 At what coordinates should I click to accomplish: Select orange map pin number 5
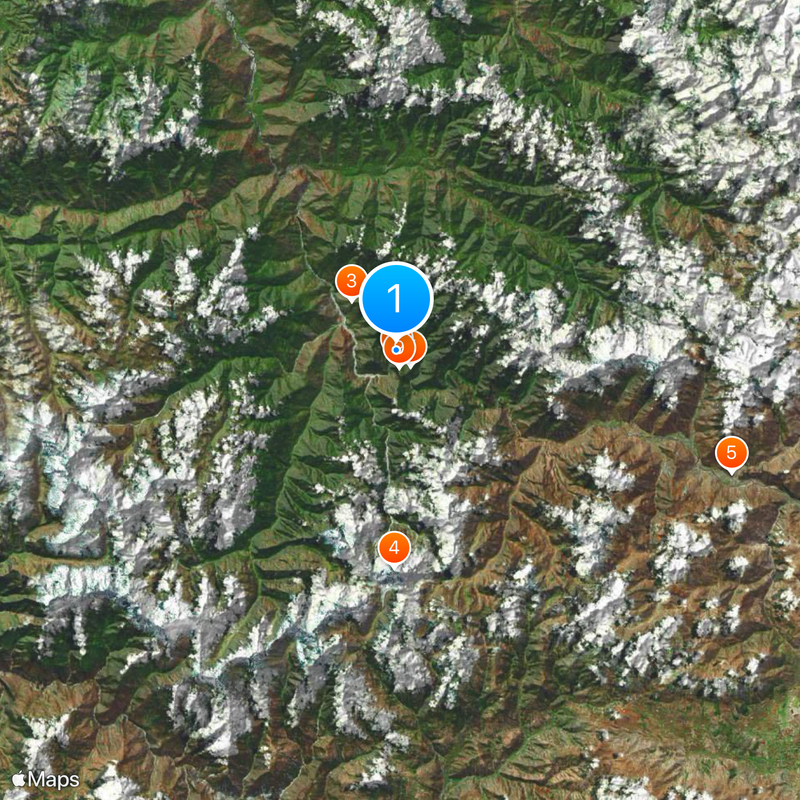click(731, 453)
